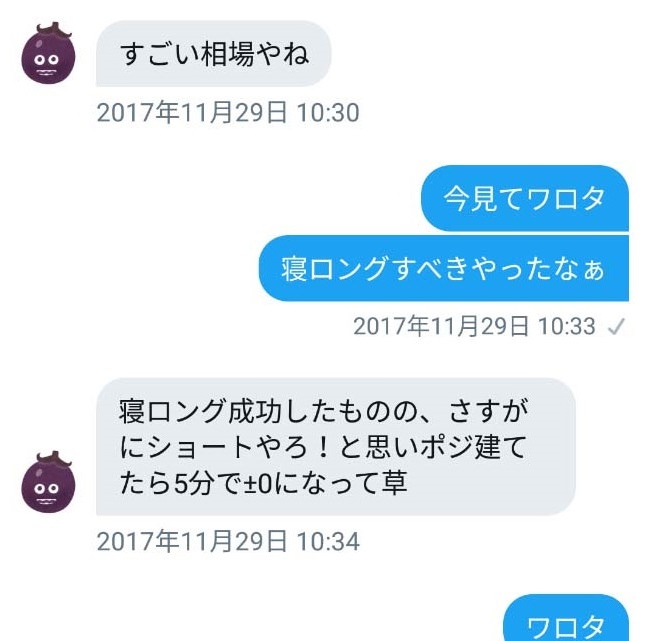Tap the 寝ロングすべきやったなぁ bubble

click(x=443, y=268)
